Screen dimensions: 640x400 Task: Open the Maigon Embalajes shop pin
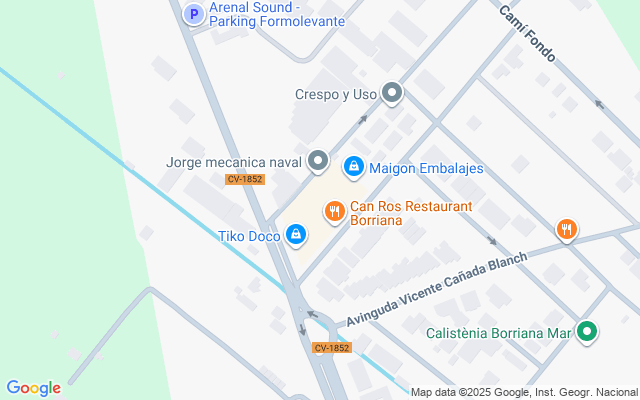tap(353, 167)
